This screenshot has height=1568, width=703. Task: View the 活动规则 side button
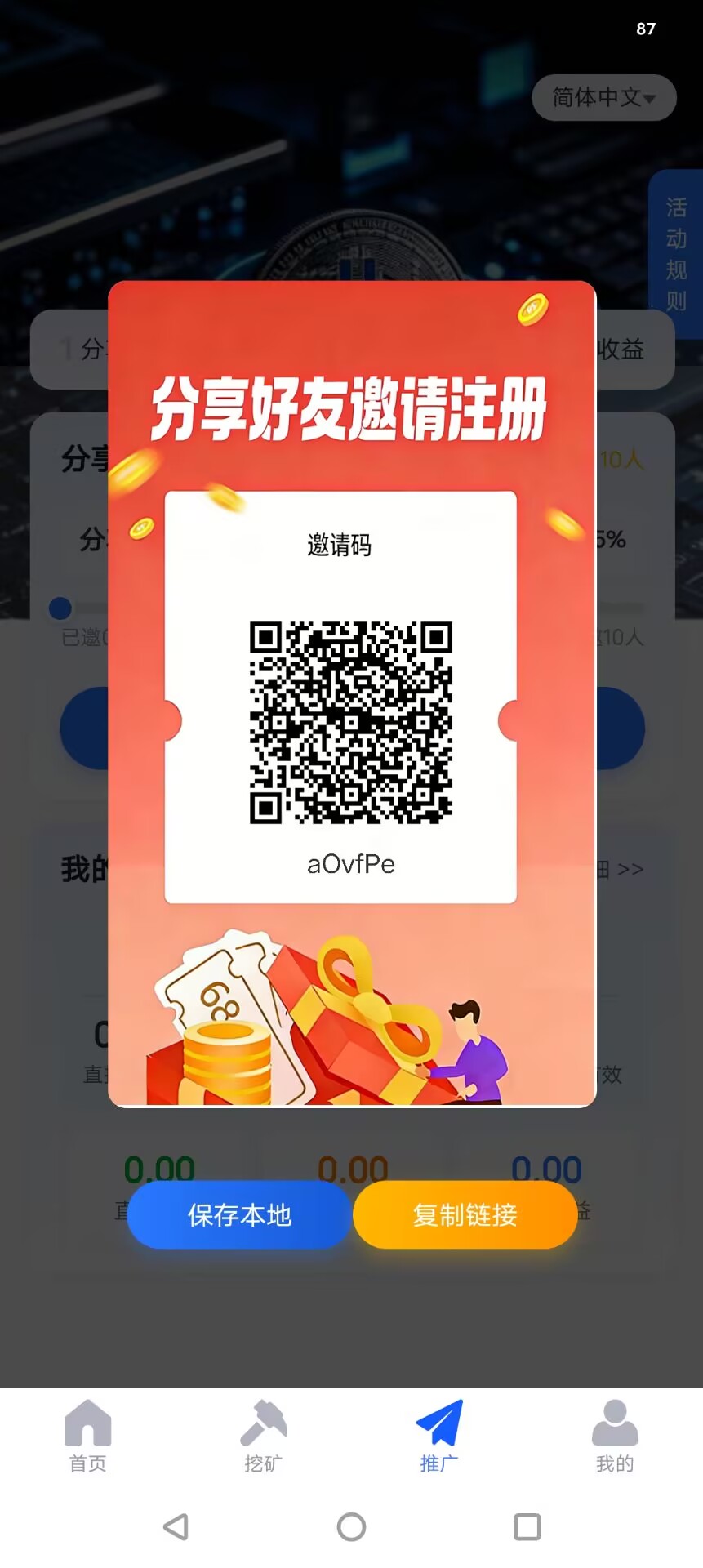click(676, 254)
